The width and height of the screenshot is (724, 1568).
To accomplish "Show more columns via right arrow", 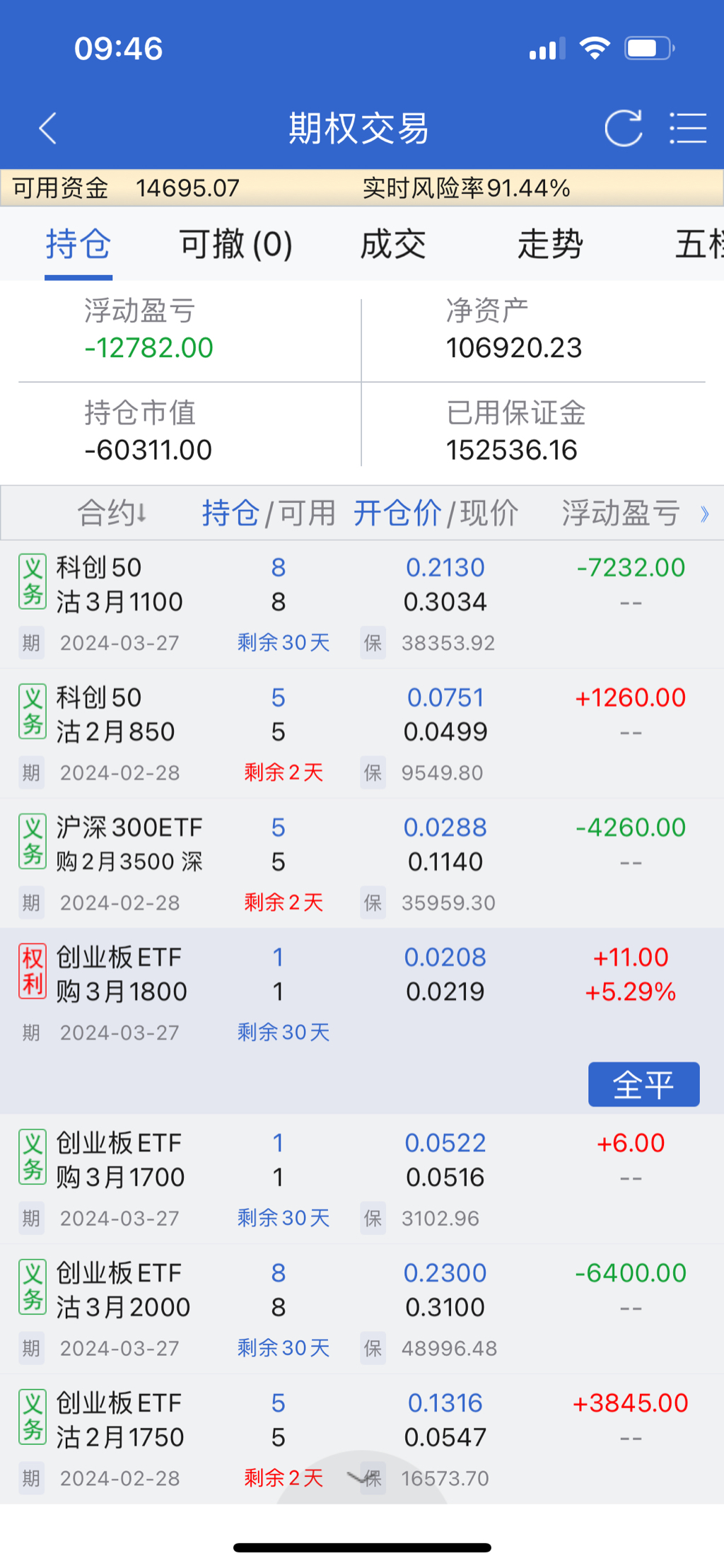I will click(704, 513).
